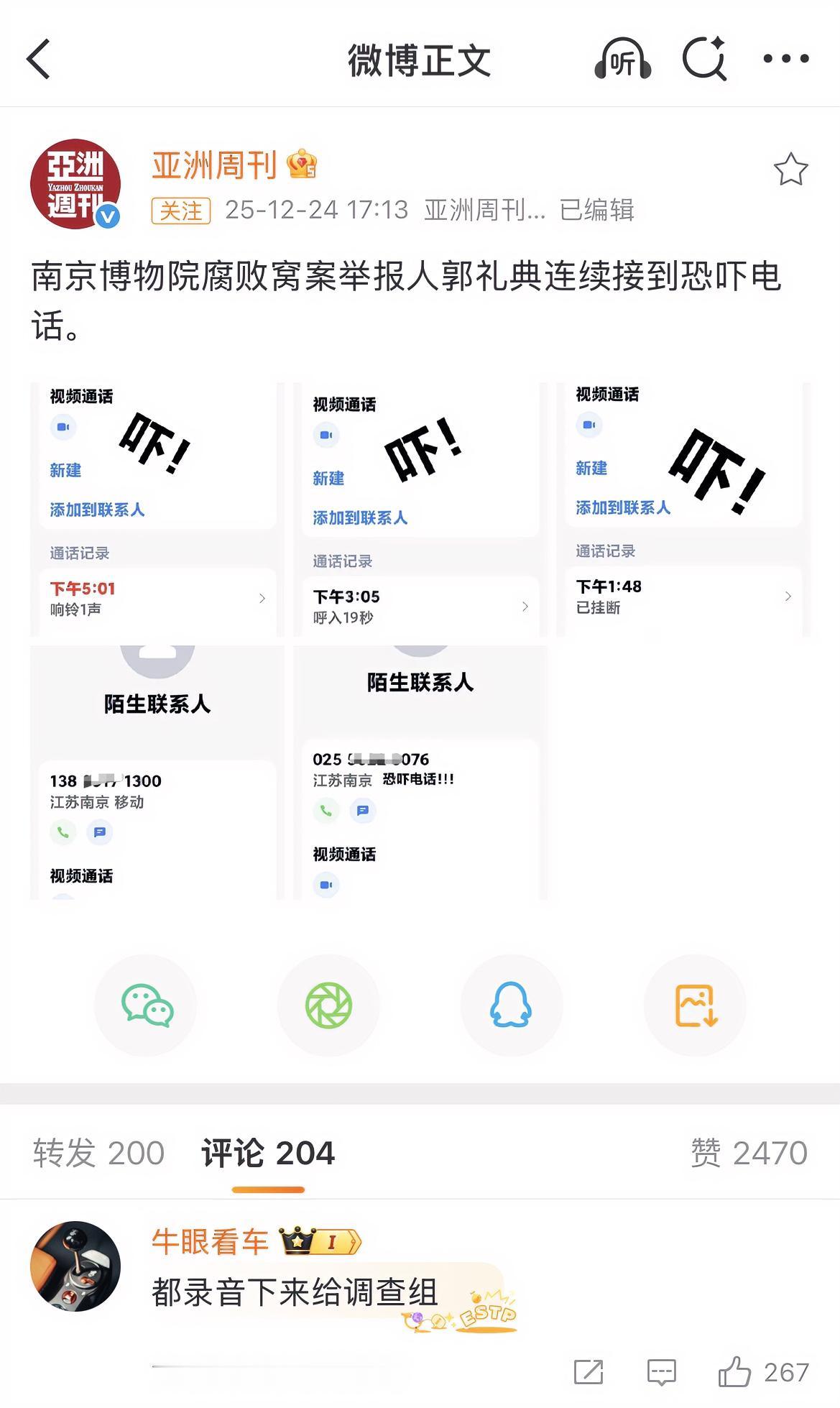Viewport: 840px width, 1408px height.
Task: Save the images with the download icon
Action: 694,1006
